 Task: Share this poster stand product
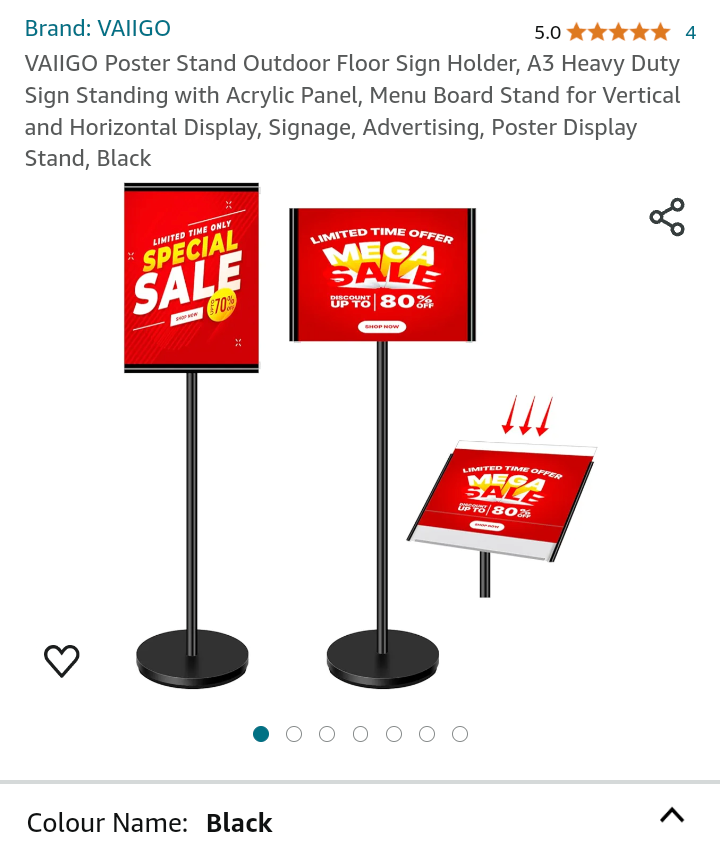(667, 217)
